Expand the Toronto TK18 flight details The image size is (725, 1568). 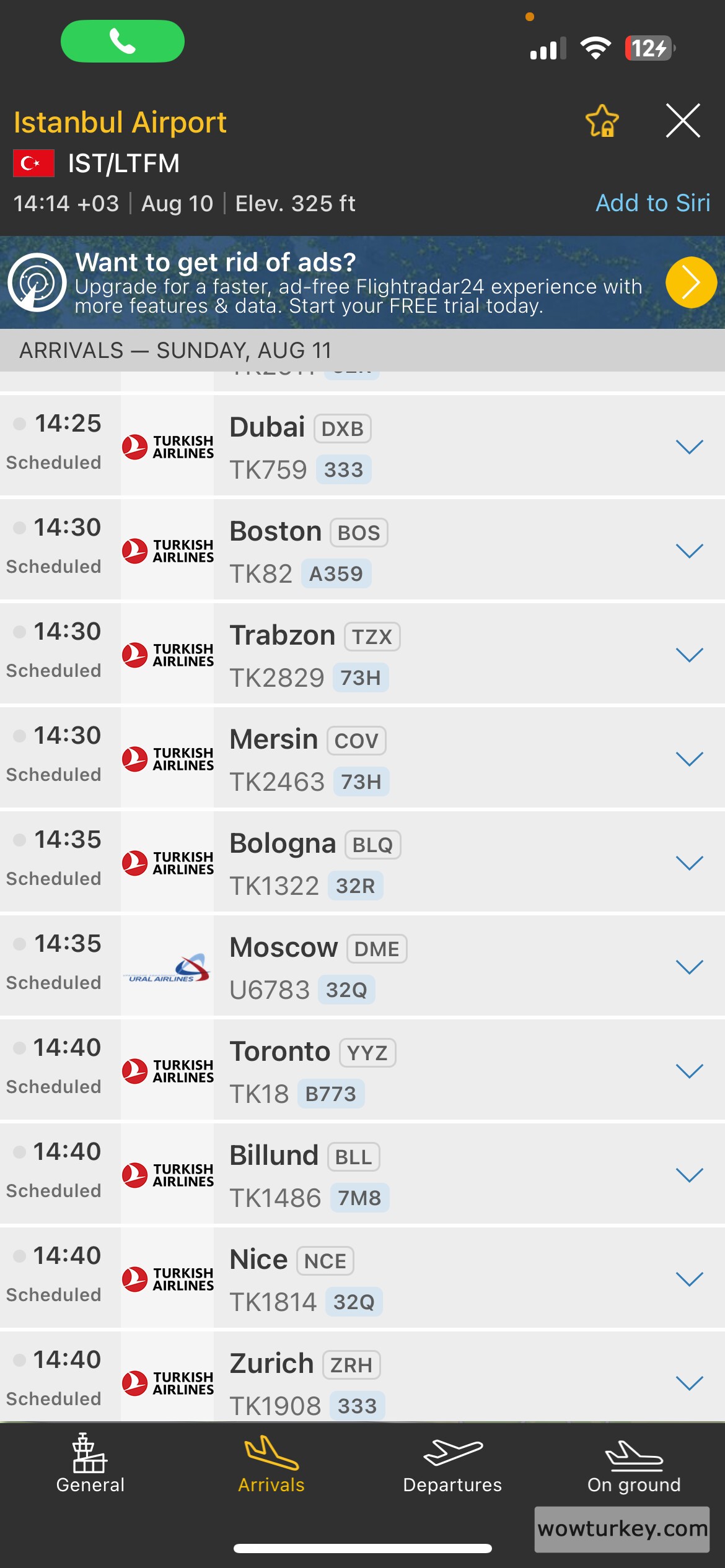tap(689, 1071)
